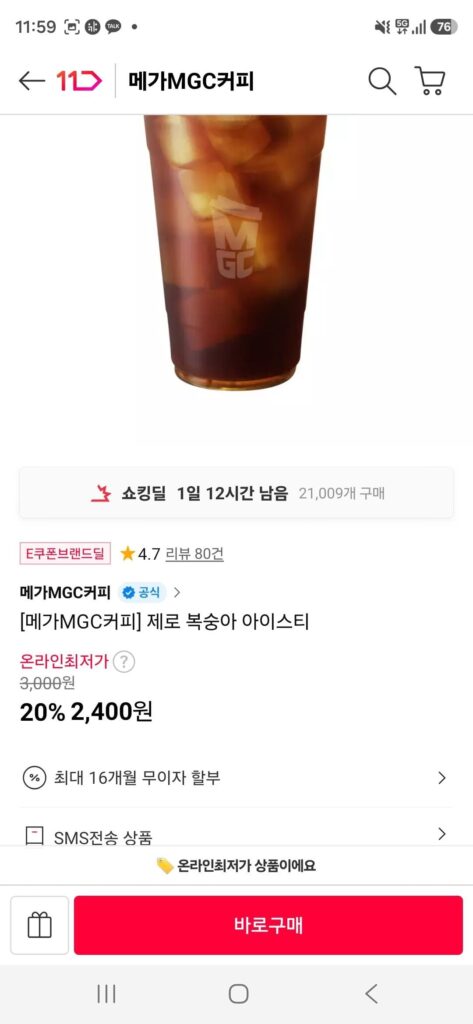Image resolution: width=473 pixels, height=1024 pixels.
Task: Open the product image of iced tea
Action: [235, 253]
